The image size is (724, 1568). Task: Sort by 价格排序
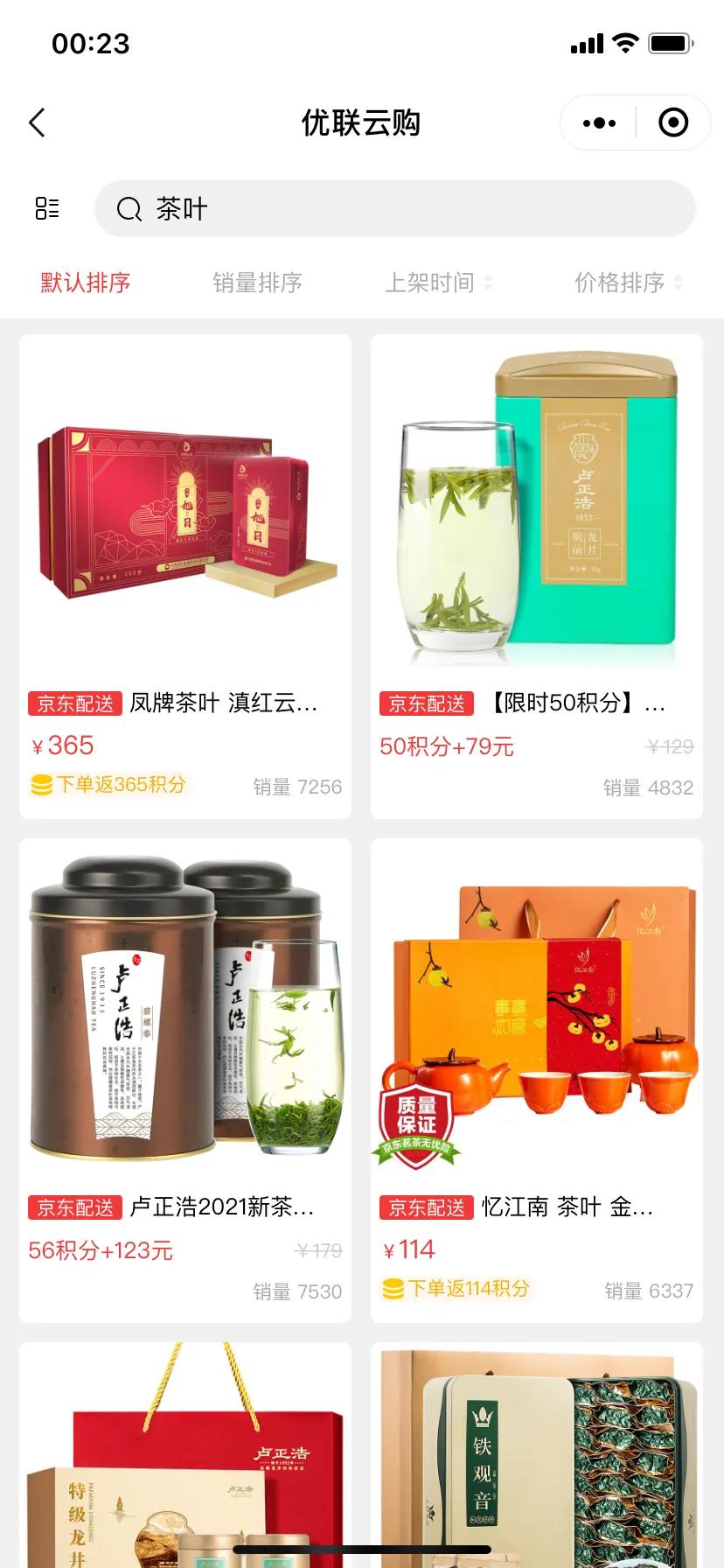(627, 283)
